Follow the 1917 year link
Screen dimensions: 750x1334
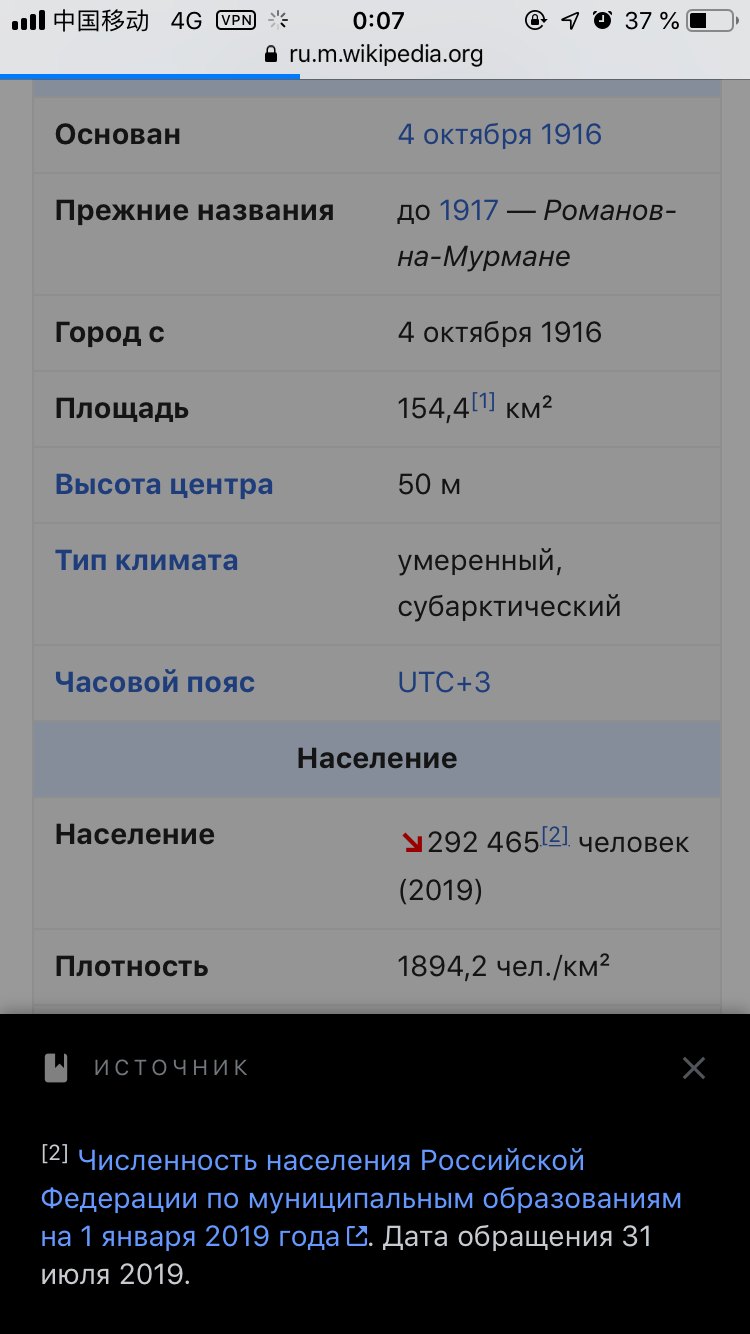[468, 211]
